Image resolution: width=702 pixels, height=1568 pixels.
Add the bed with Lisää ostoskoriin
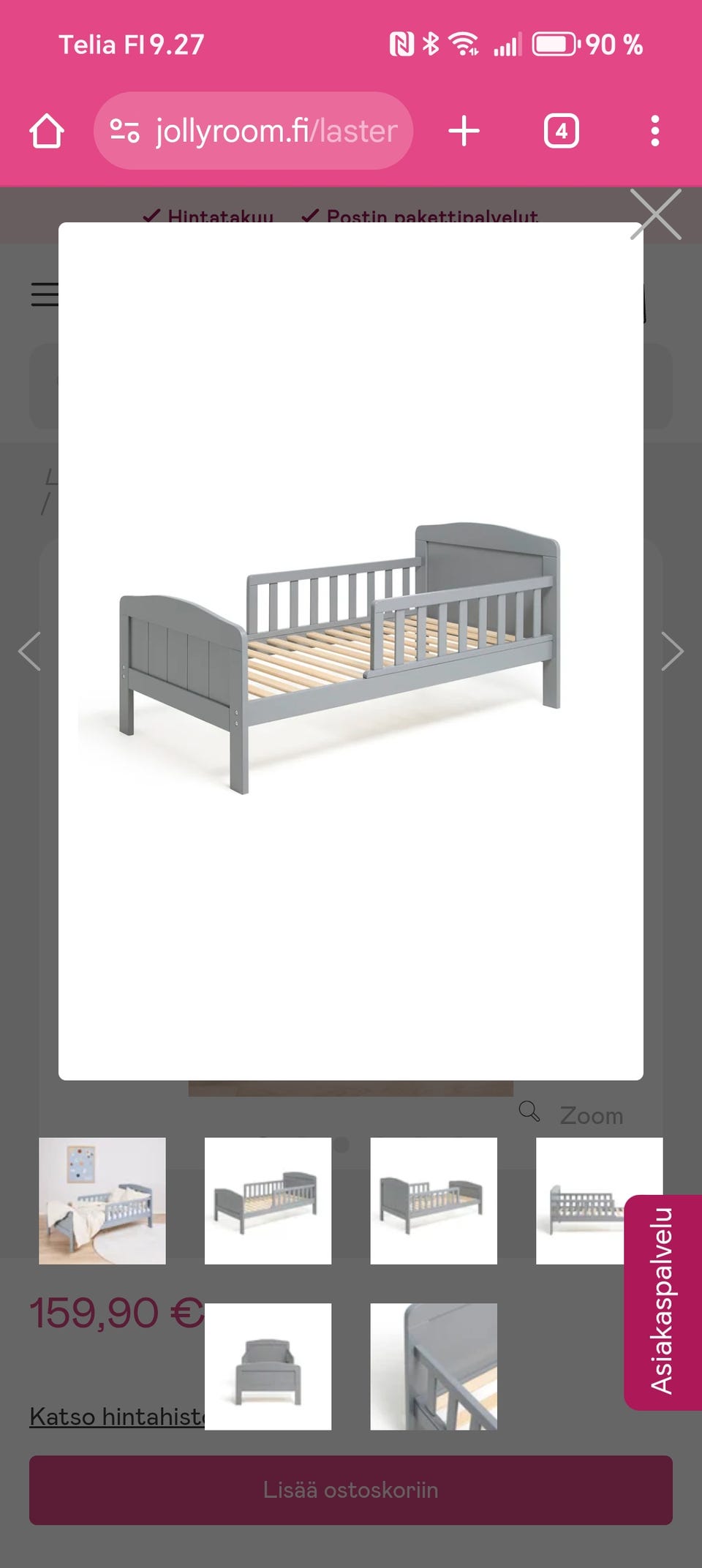pos(351,1490)
